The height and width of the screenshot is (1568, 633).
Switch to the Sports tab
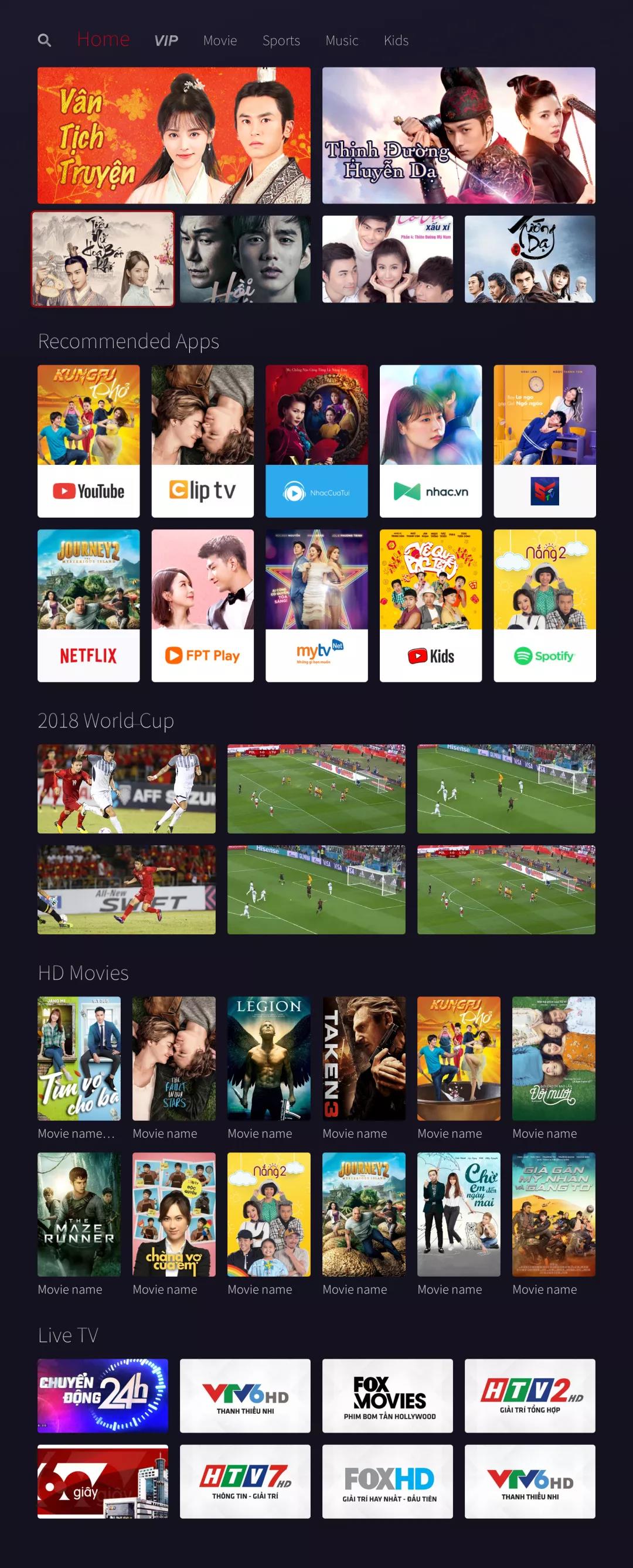tap(281, 41)
